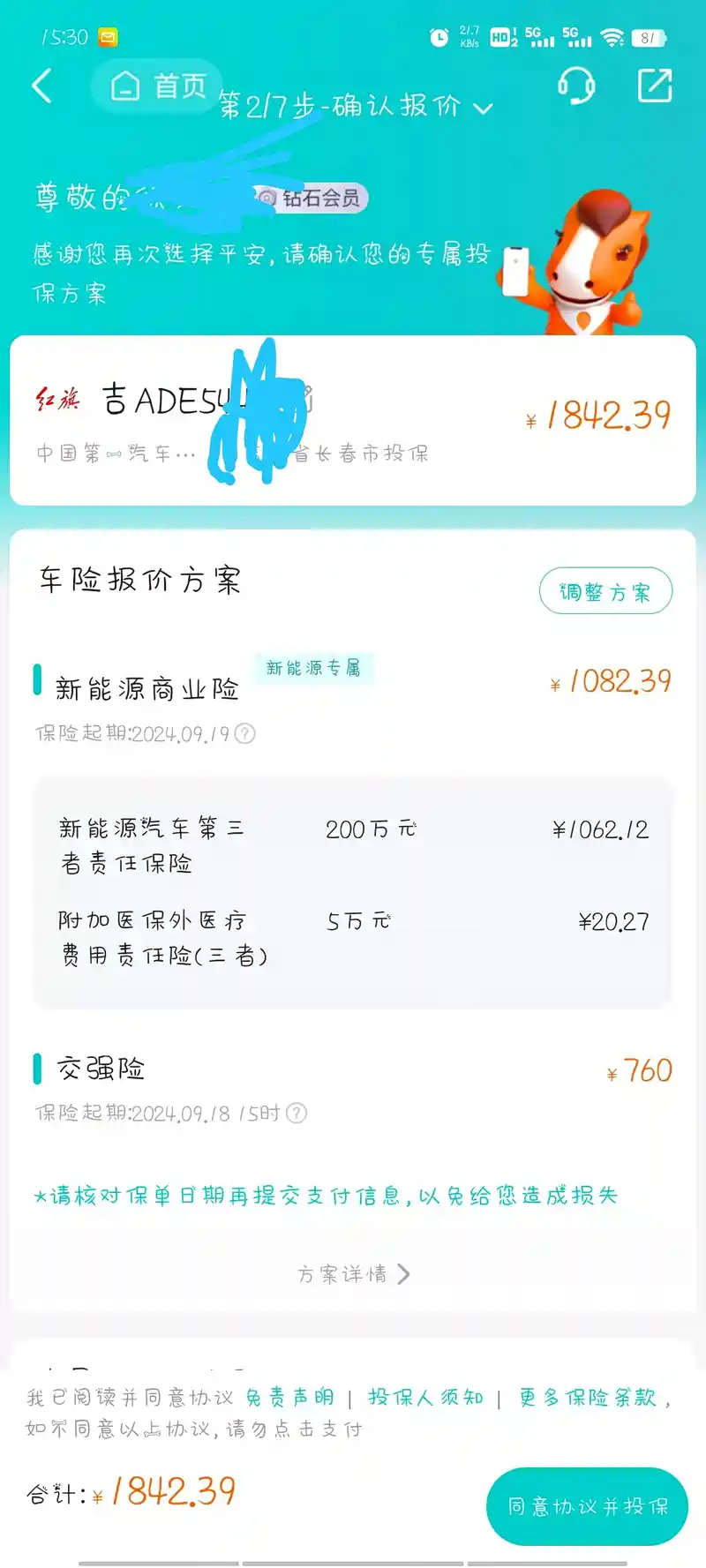The image size is (706, 1568).
Task: Return to 首页 via the home button
Action: pyautogui.click(x=157, y=86)
